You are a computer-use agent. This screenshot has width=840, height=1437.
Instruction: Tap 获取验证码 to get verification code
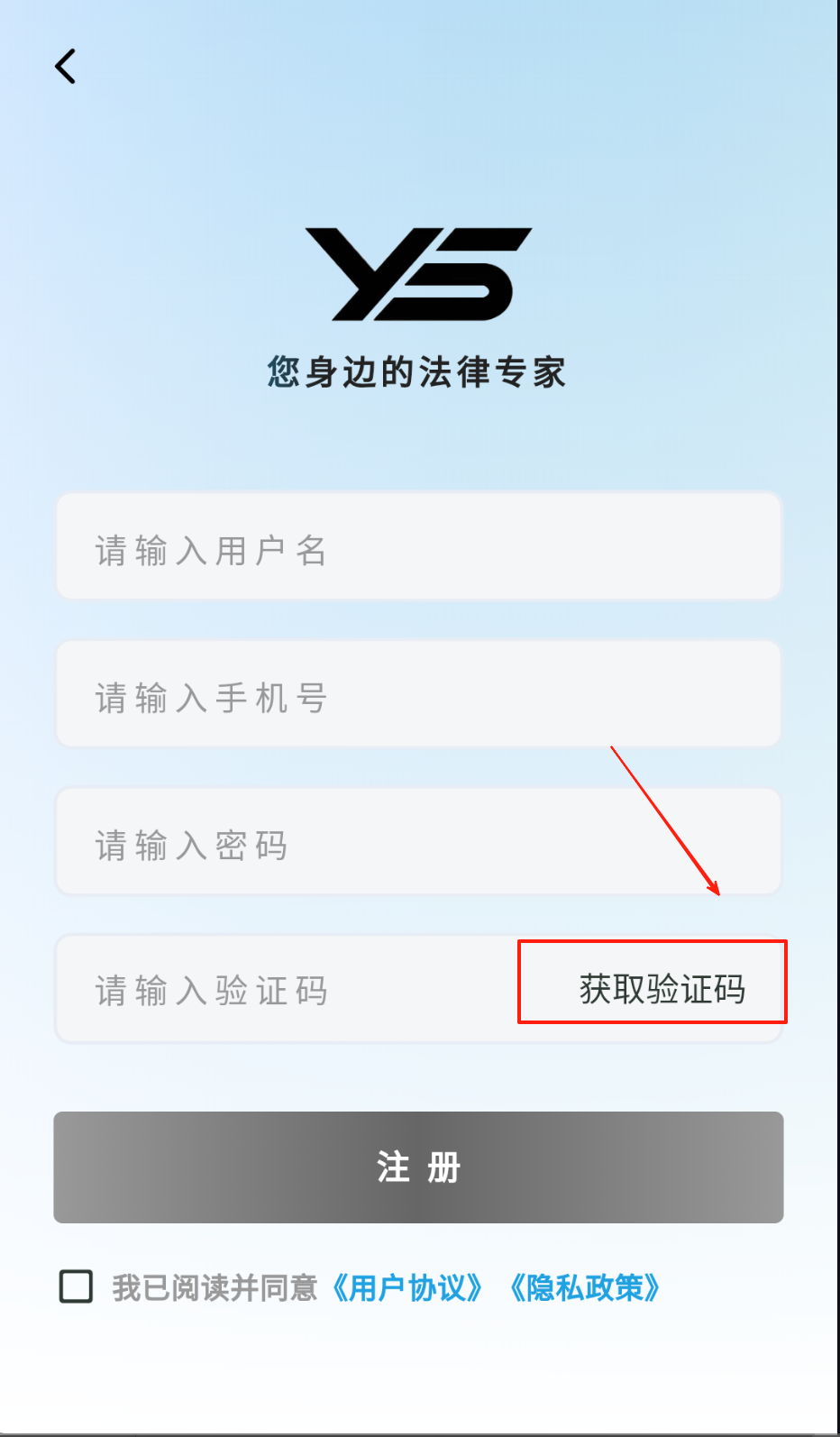pyautogui.click(x=662, y=989)
